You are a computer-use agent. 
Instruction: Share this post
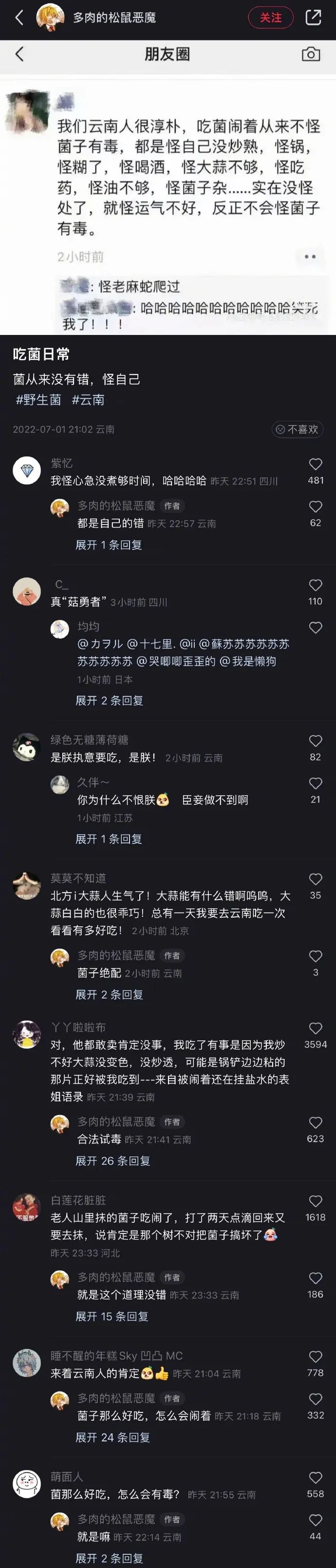[x=314, y=18]
